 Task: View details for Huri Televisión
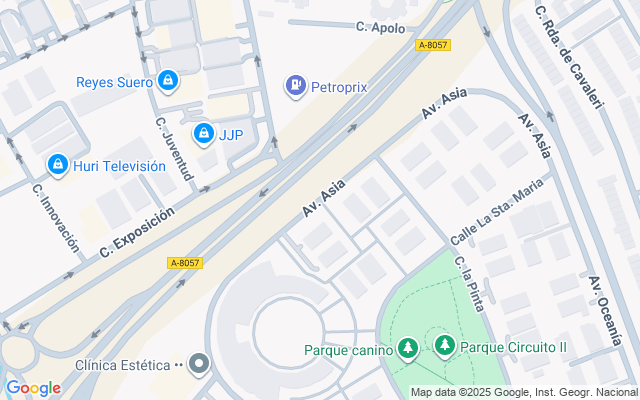(58, 165)
